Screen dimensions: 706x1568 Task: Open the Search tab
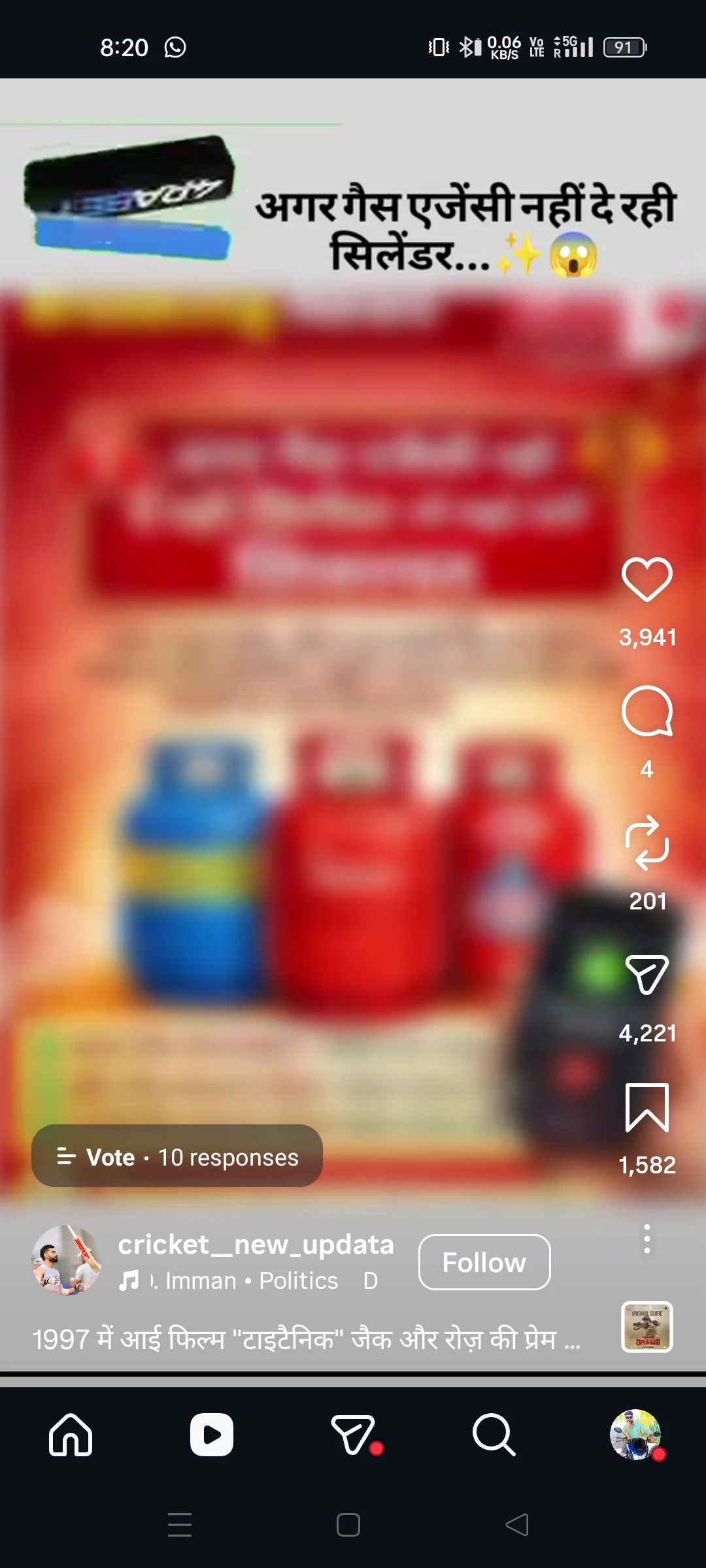pos(494,1435)
